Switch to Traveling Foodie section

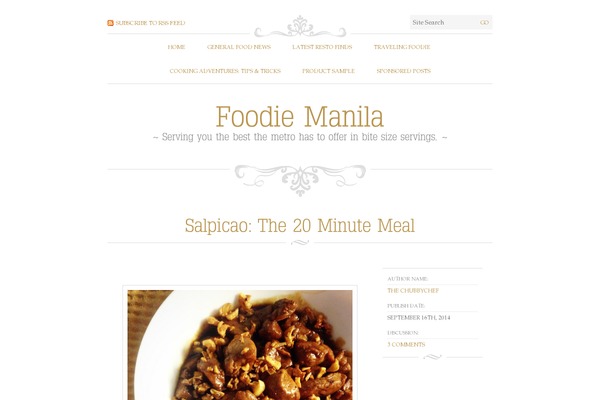[402, 47]
